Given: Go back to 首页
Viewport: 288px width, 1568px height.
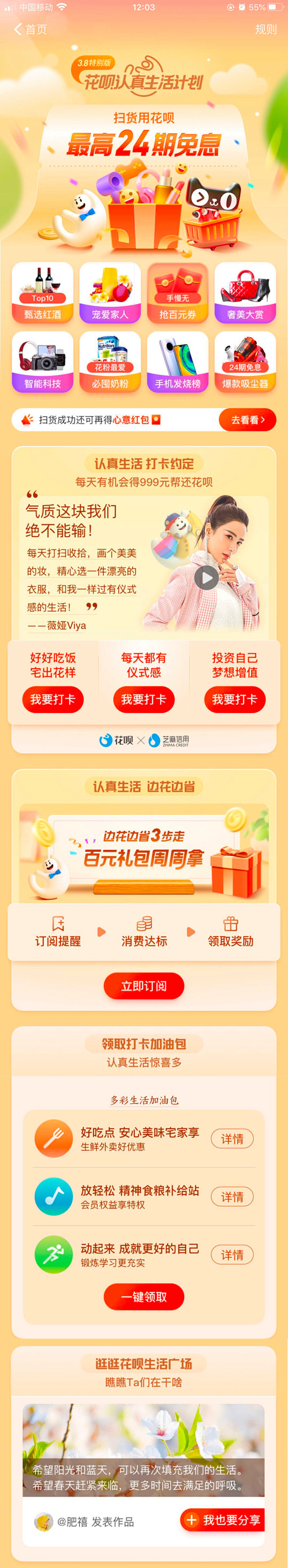Looking at the screenshot, I should click(30, 29).
